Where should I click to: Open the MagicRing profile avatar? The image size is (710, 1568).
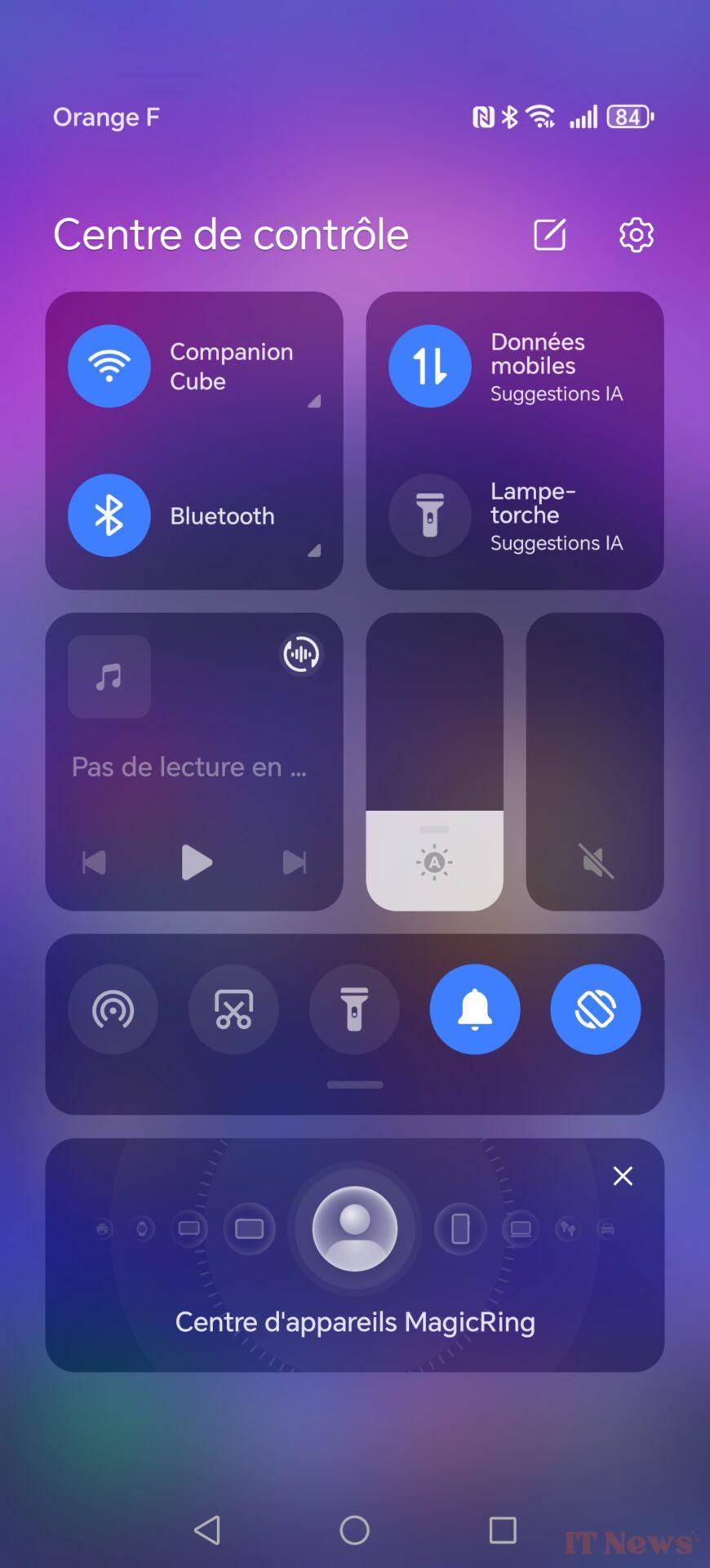coord(355,1228)
